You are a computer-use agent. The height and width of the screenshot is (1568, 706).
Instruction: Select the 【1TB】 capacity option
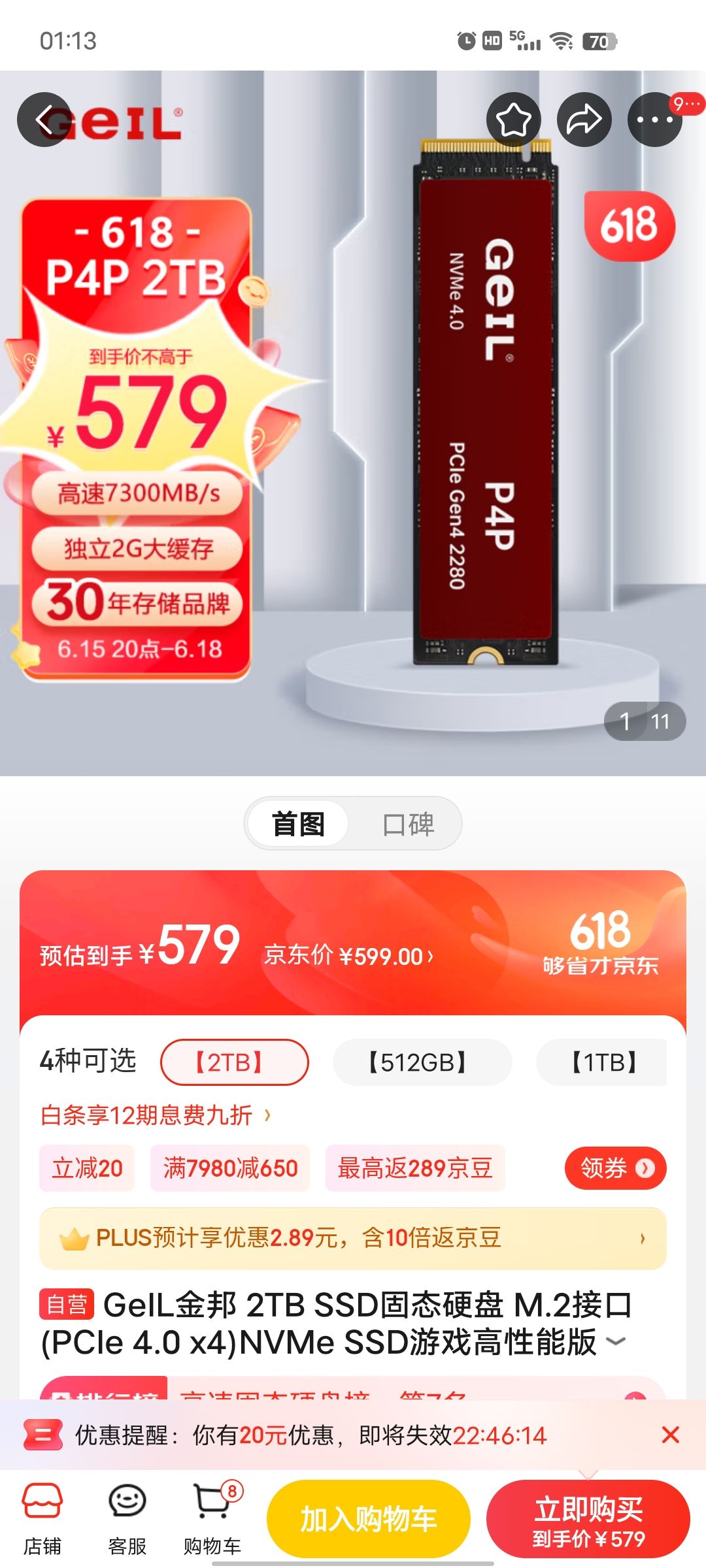[601, 1062]
